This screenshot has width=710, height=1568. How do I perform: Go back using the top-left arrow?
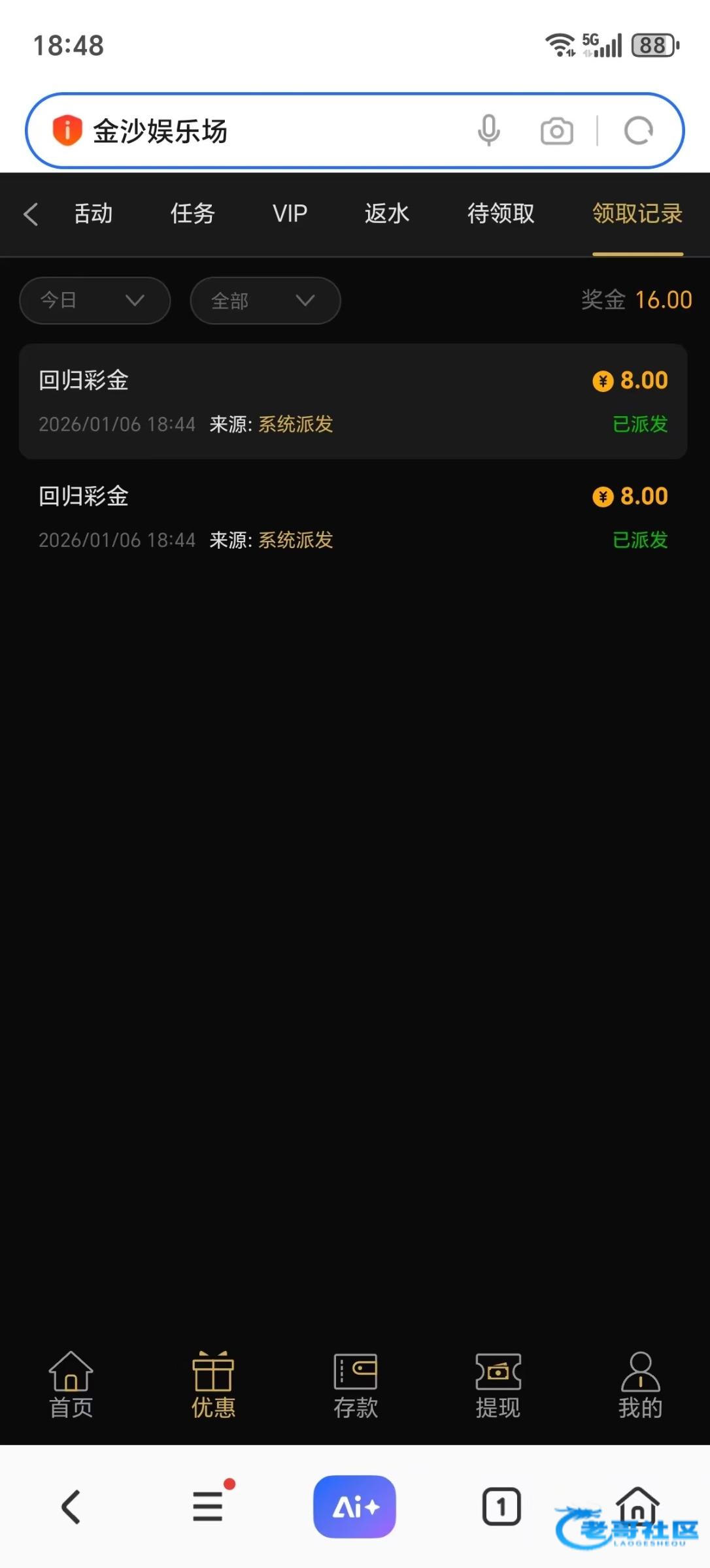pyautogui.click(x=31, y=214)
